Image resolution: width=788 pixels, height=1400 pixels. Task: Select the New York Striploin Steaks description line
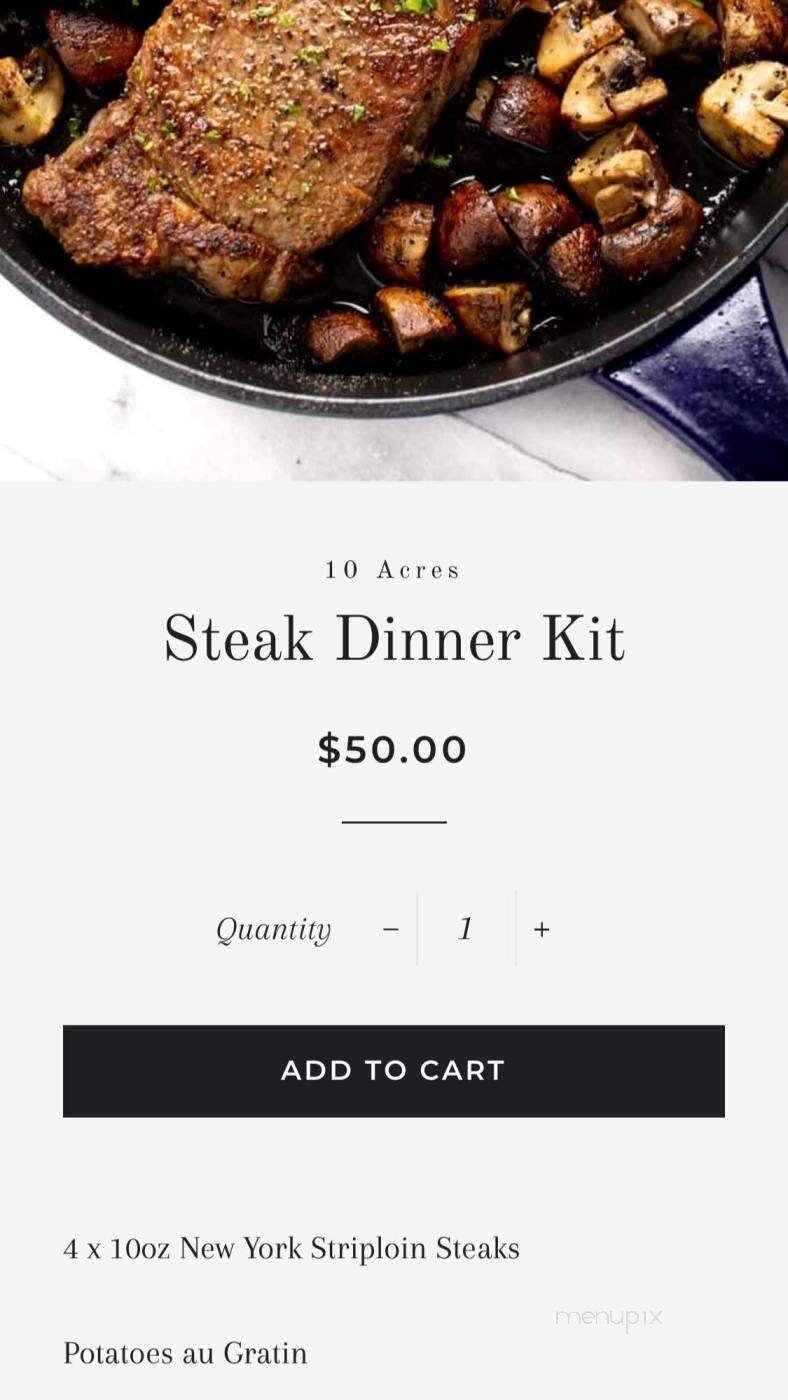291,1248
